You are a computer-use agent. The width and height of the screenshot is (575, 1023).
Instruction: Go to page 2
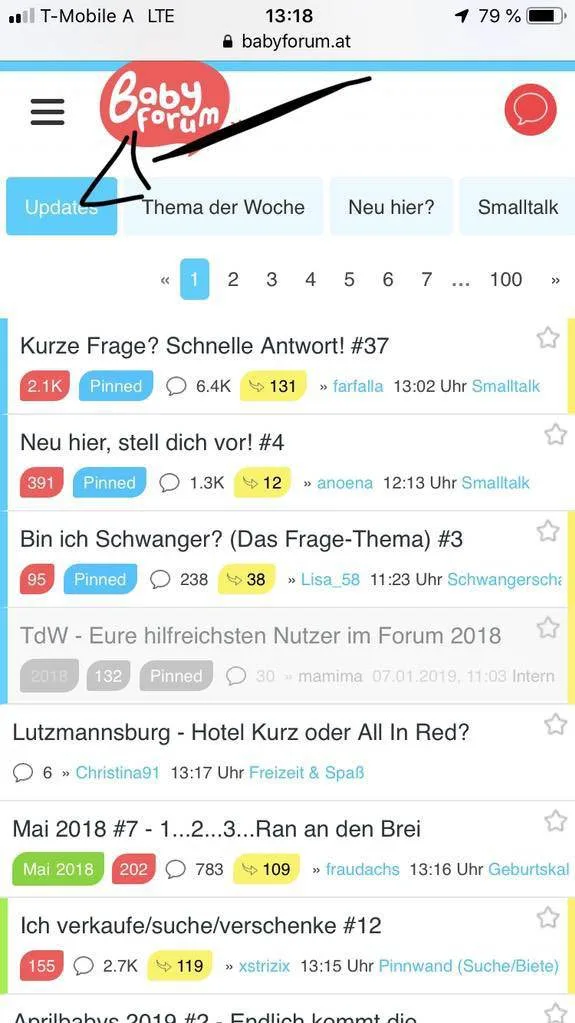(x=232, y=279)
